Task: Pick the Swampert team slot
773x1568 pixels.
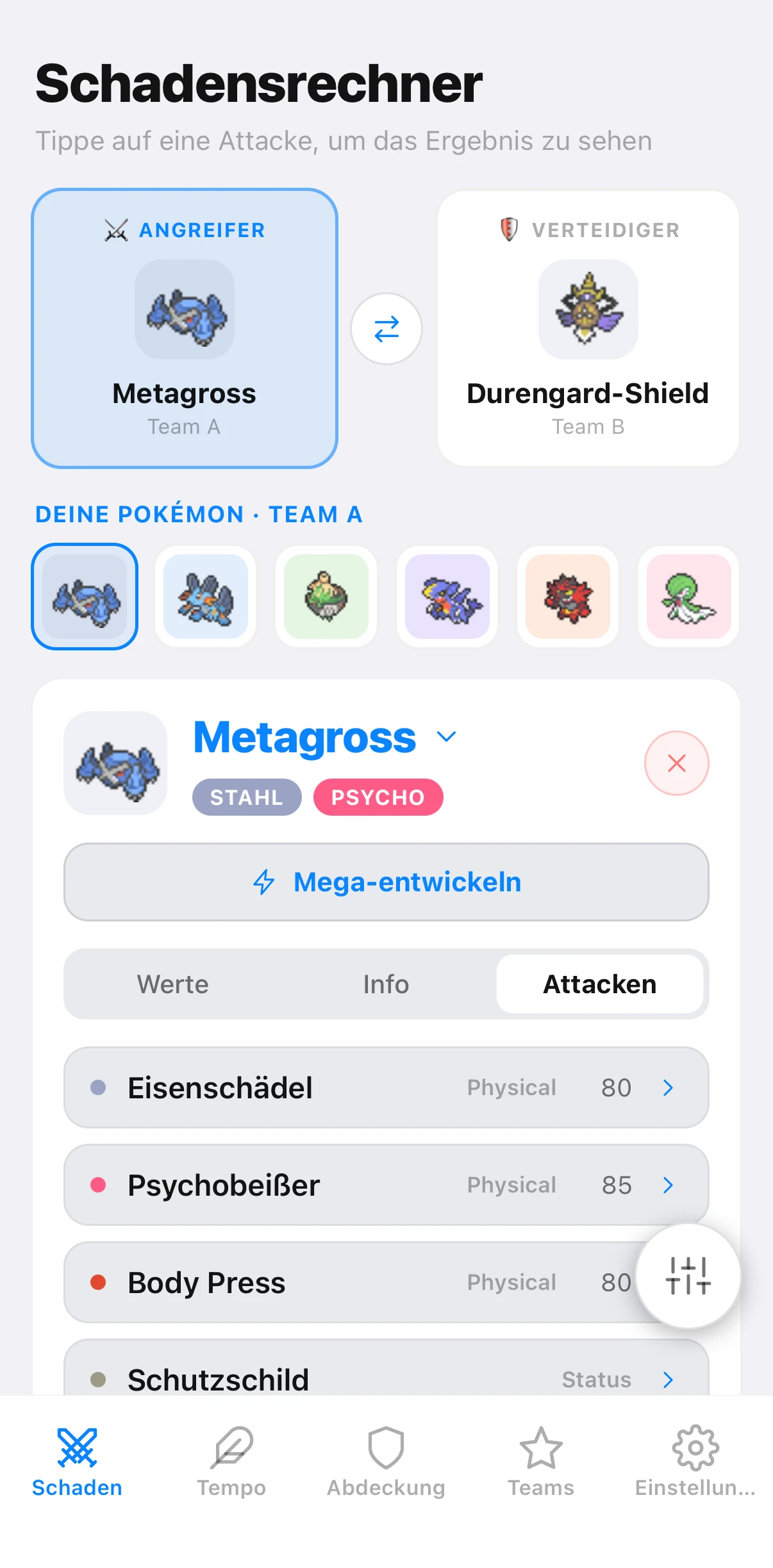Action: coord(206,597)
